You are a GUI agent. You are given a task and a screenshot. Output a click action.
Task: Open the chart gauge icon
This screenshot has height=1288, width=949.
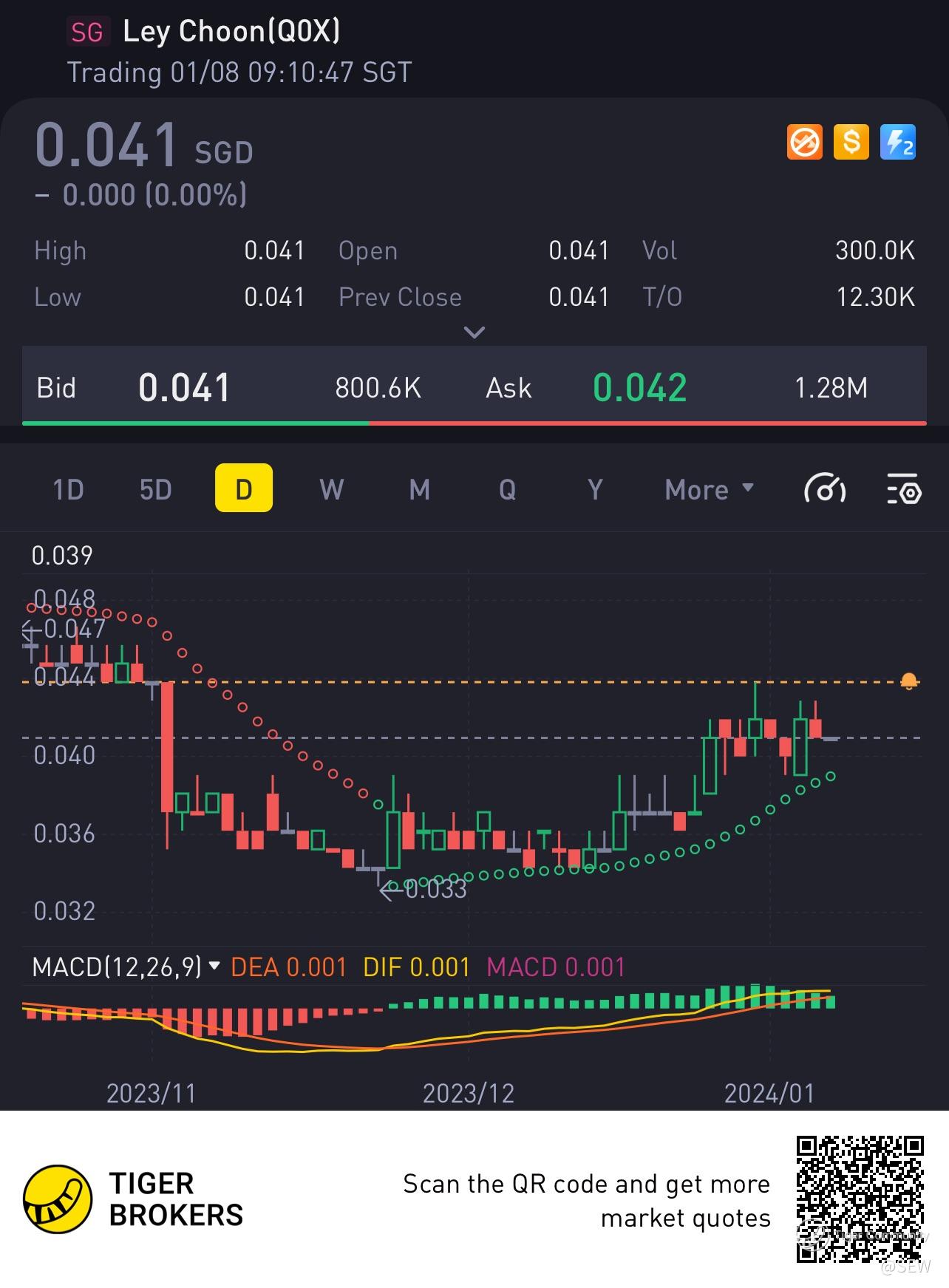825,489
